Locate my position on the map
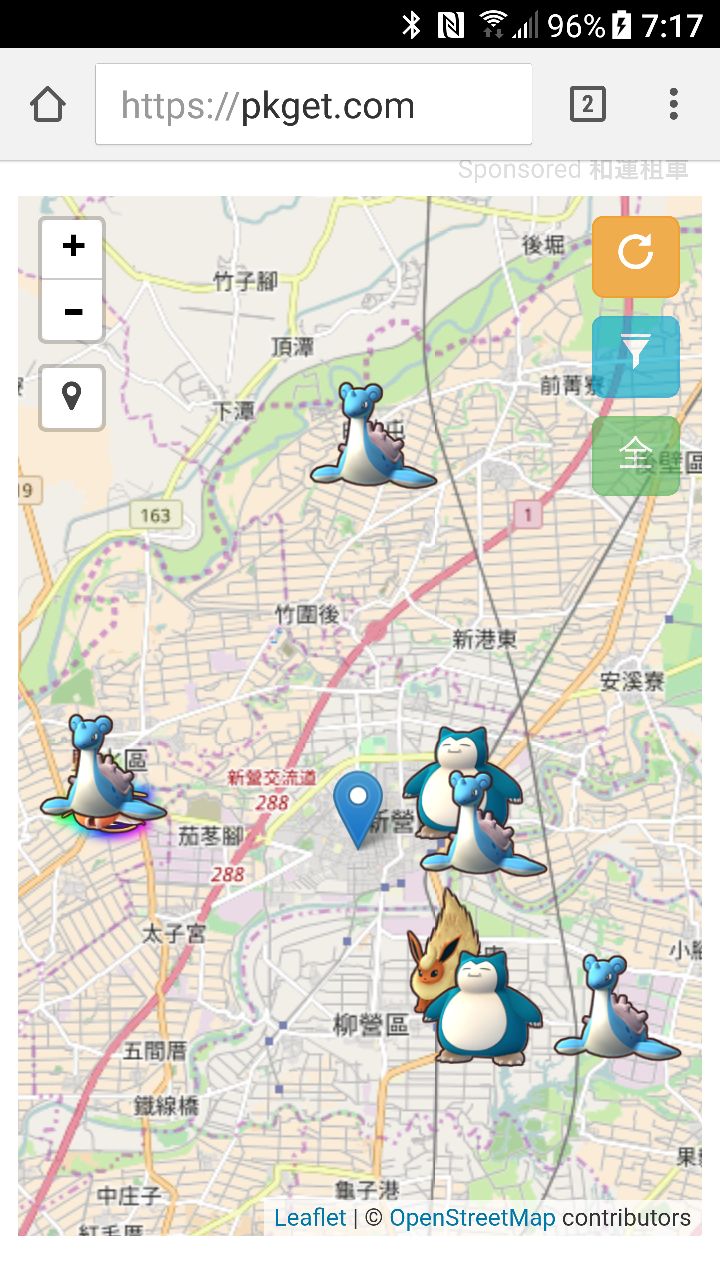Image resolution: width=720 pixels, height=1280 pixels. (x=72, y=397)
